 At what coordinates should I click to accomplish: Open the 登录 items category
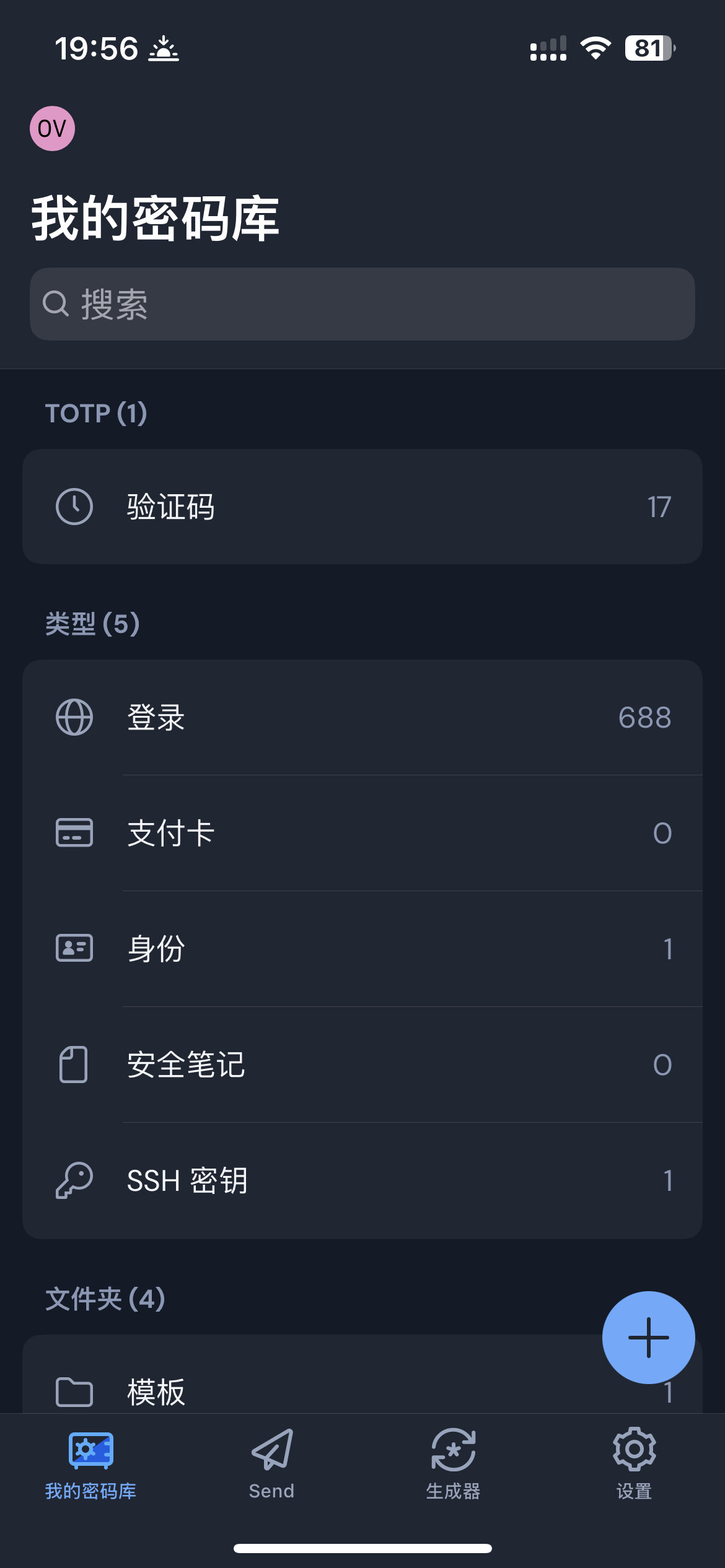[362, 717]
